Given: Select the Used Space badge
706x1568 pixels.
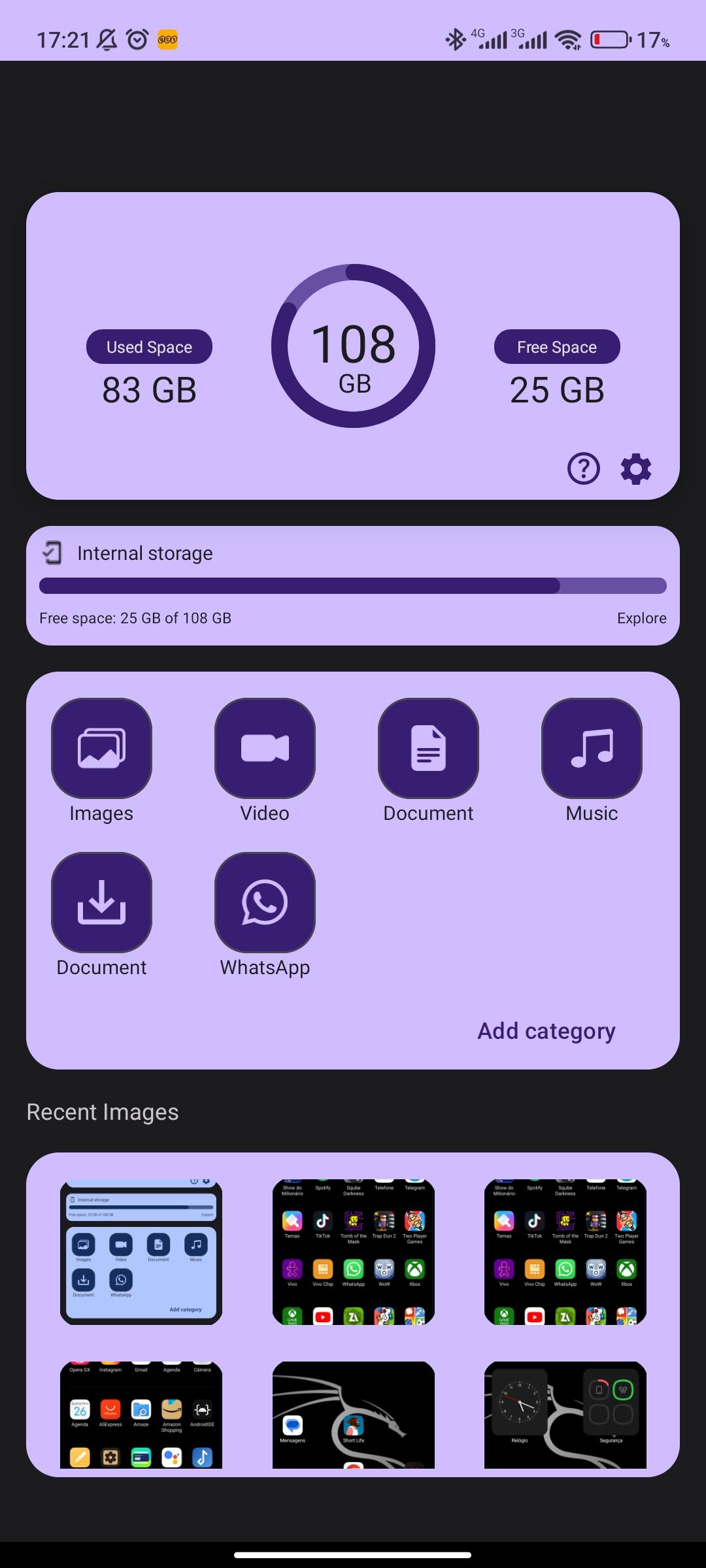Looking at the screenshot, I should (x=148, y=347).
